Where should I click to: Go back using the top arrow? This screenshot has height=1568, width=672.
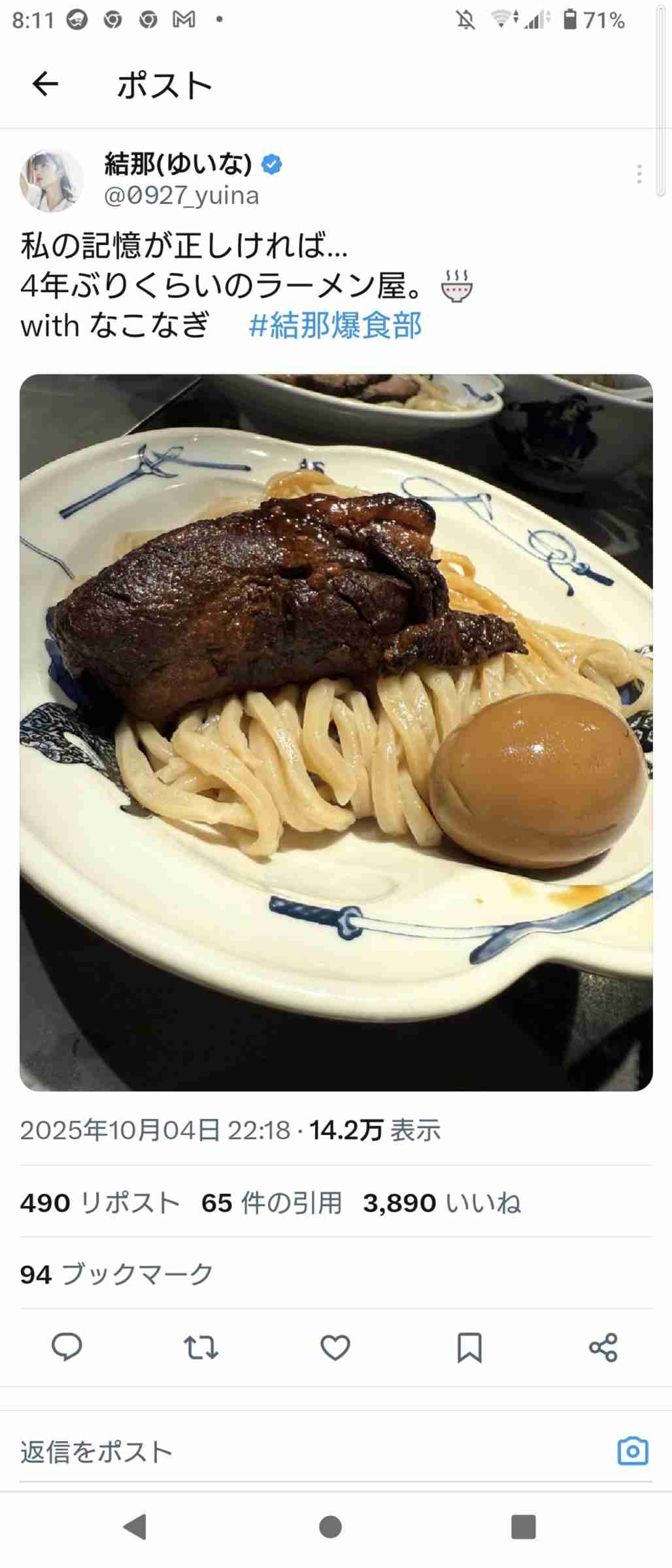point(45,84)
